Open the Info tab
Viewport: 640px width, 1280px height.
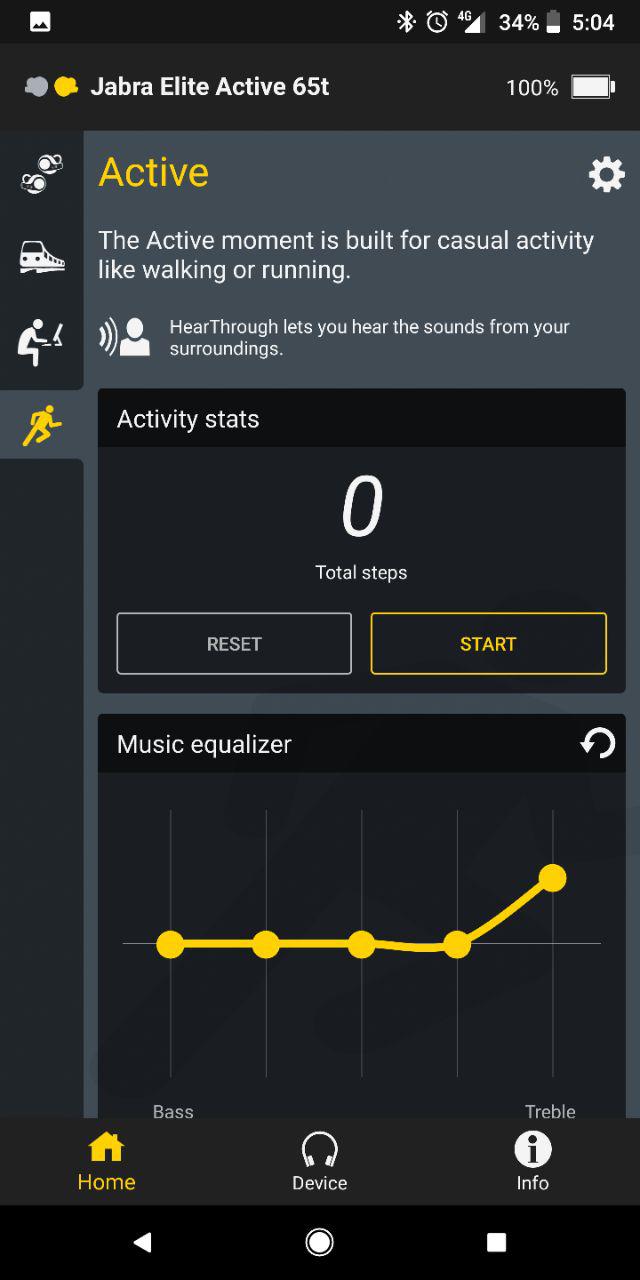533,1162
